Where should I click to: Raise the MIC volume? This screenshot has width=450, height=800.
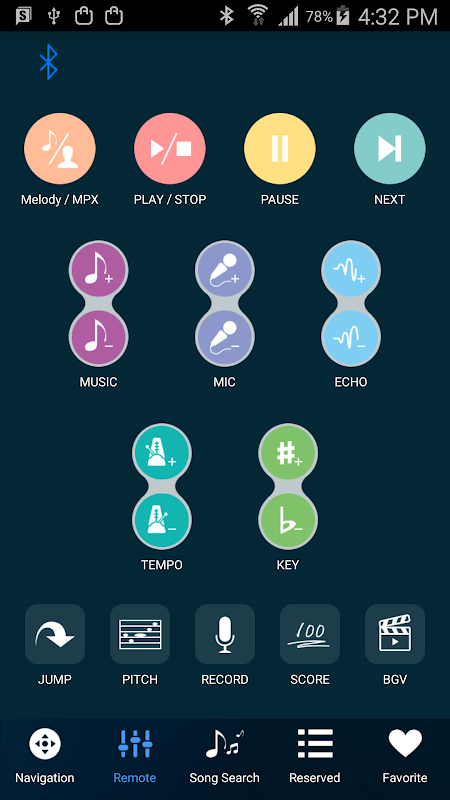tap(224, 270)
